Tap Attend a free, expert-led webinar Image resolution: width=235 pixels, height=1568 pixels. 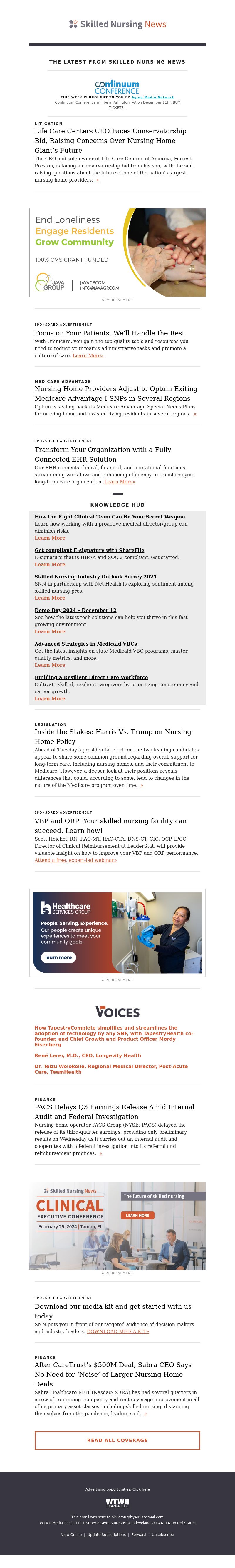[75, 860]
